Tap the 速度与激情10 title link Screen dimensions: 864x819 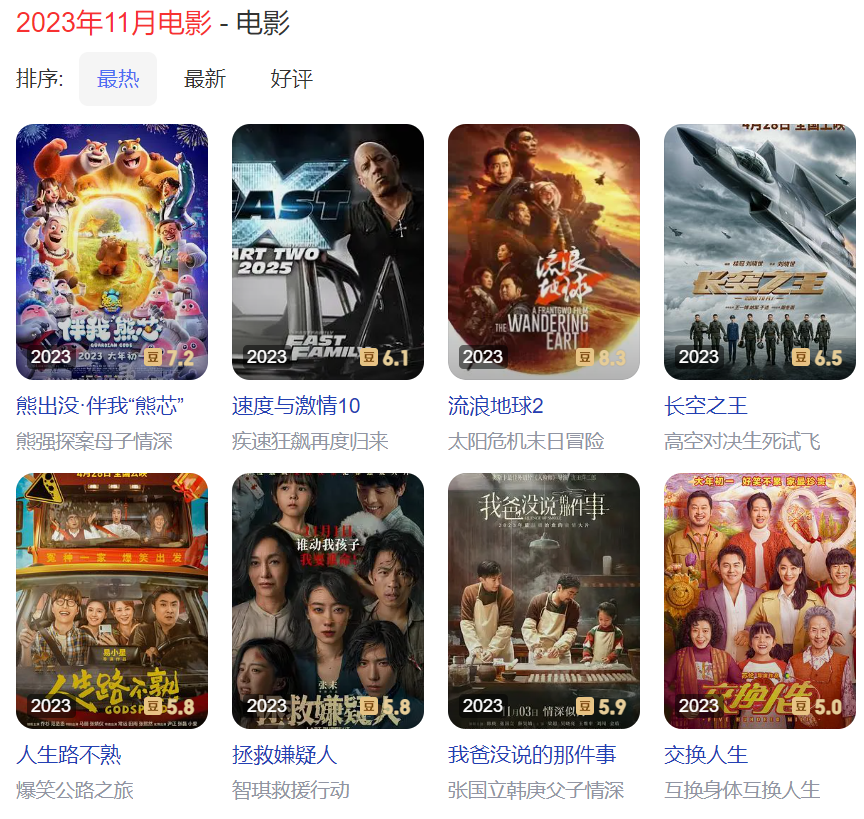pos(296,406)
